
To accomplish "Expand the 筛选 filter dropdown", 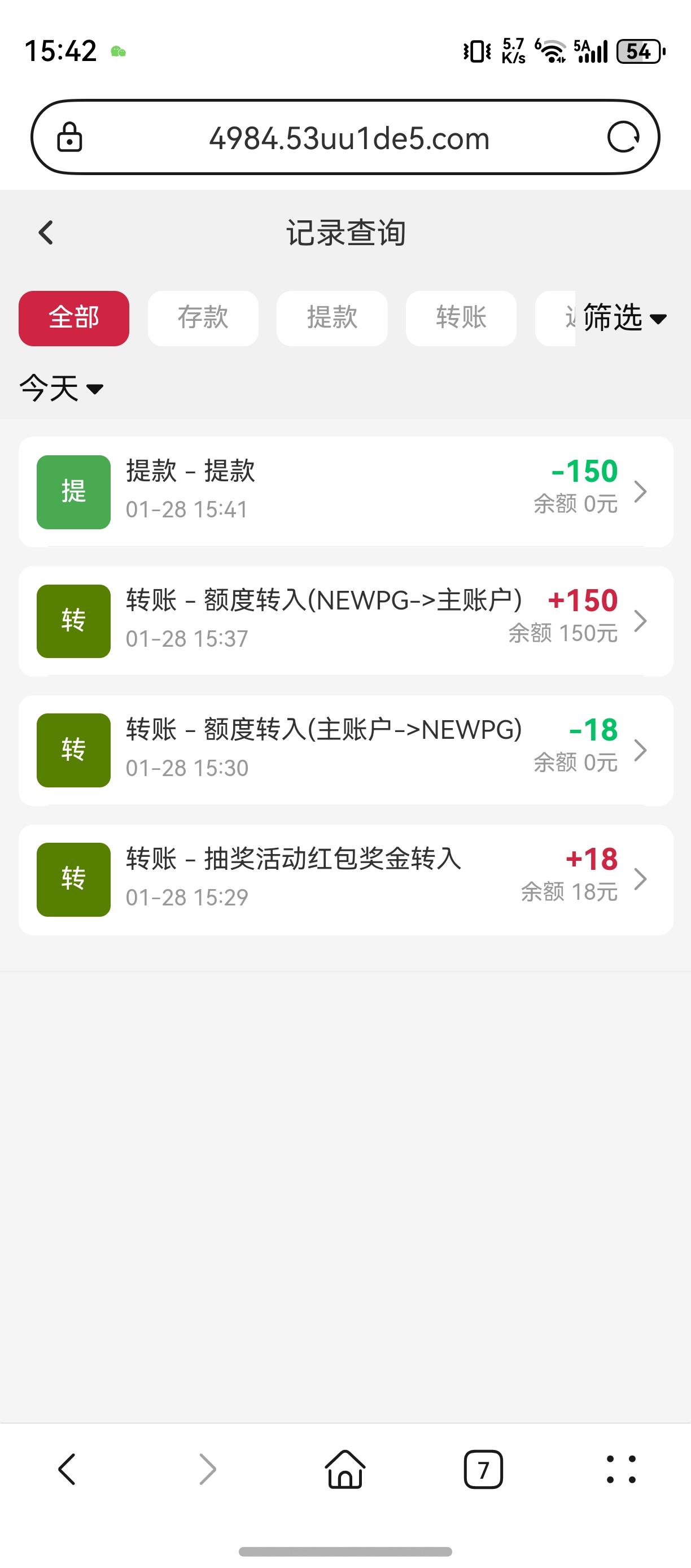I will [x=623, y=319].
